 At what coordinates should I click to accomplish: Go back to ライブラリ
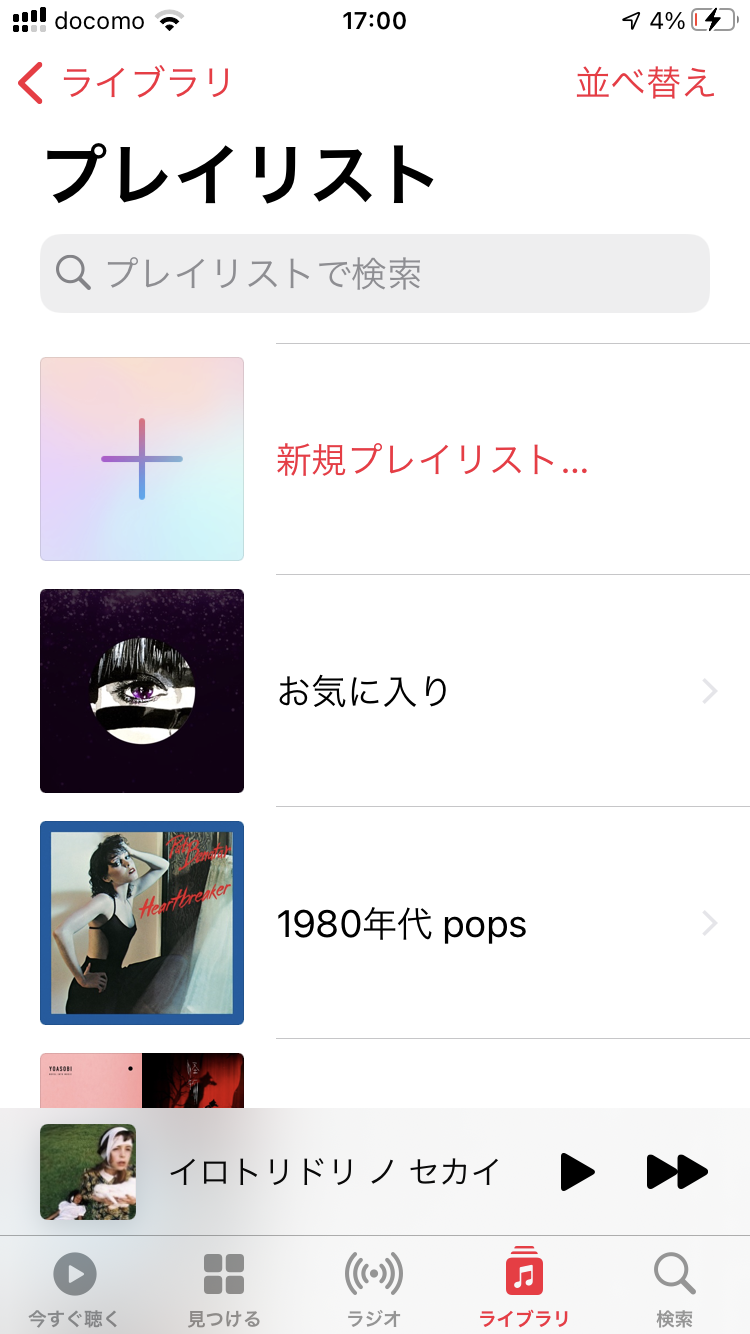(x=125, y=83)
